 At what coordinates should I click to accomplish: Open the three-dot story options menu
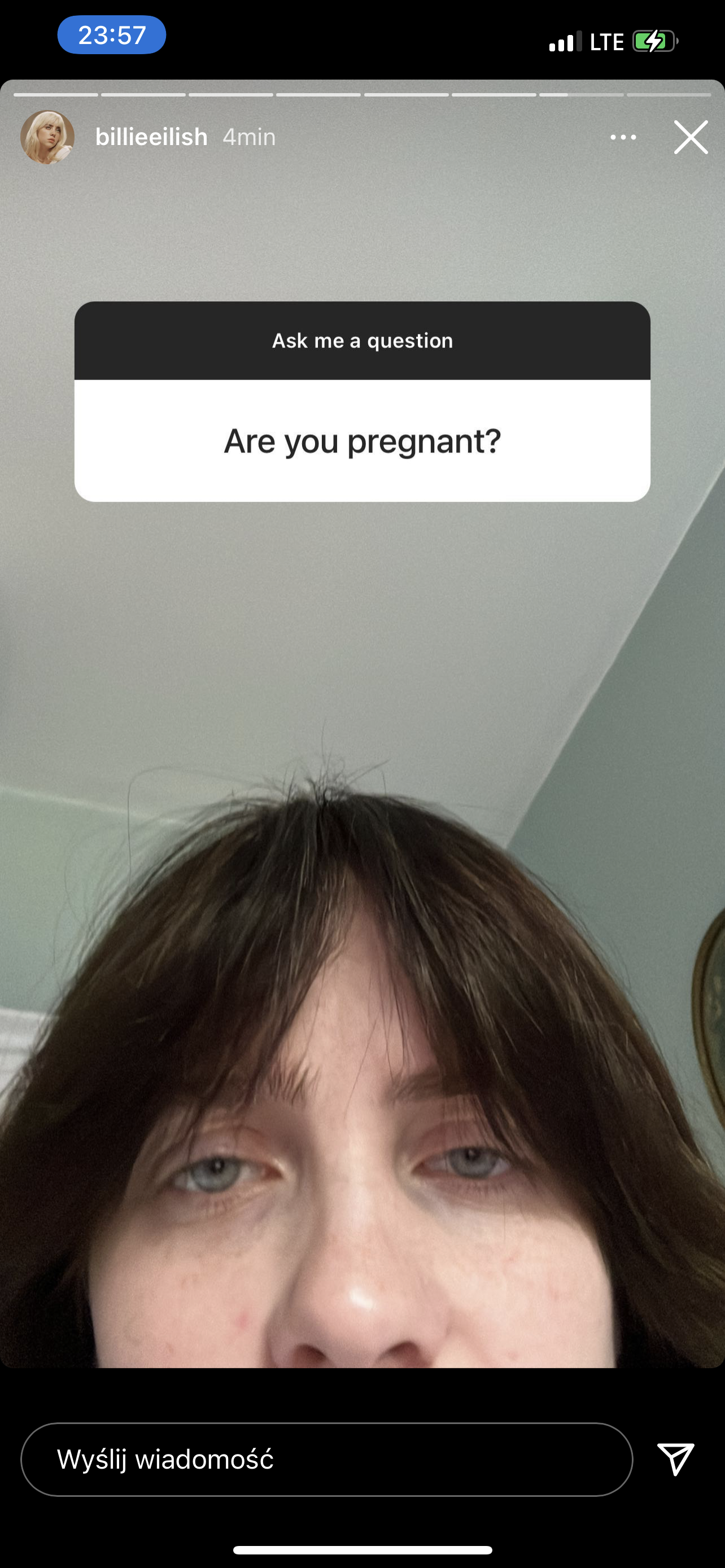point(623,138)
